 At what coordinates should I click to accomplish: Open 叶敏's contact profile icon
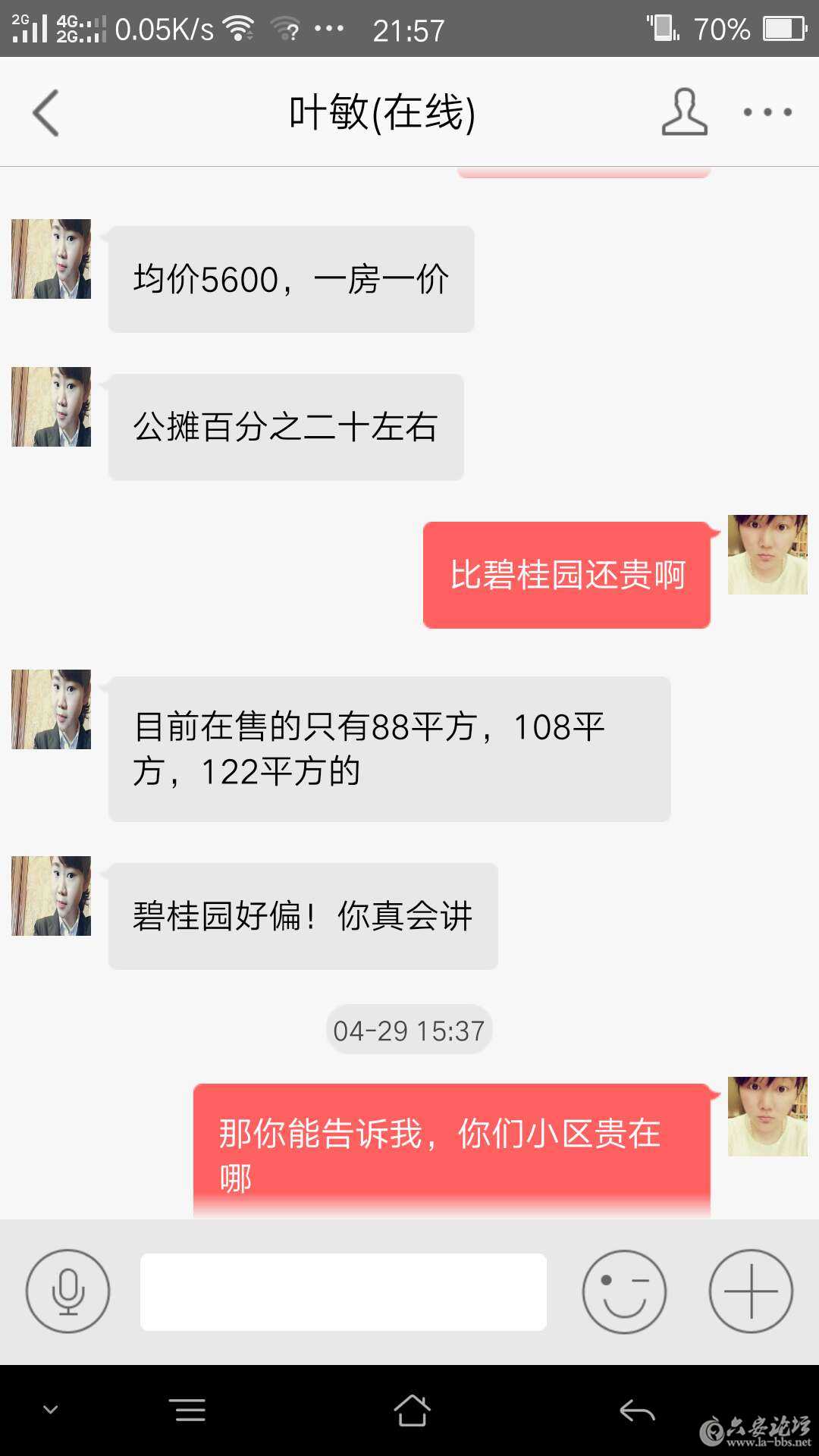click(684, 112)
